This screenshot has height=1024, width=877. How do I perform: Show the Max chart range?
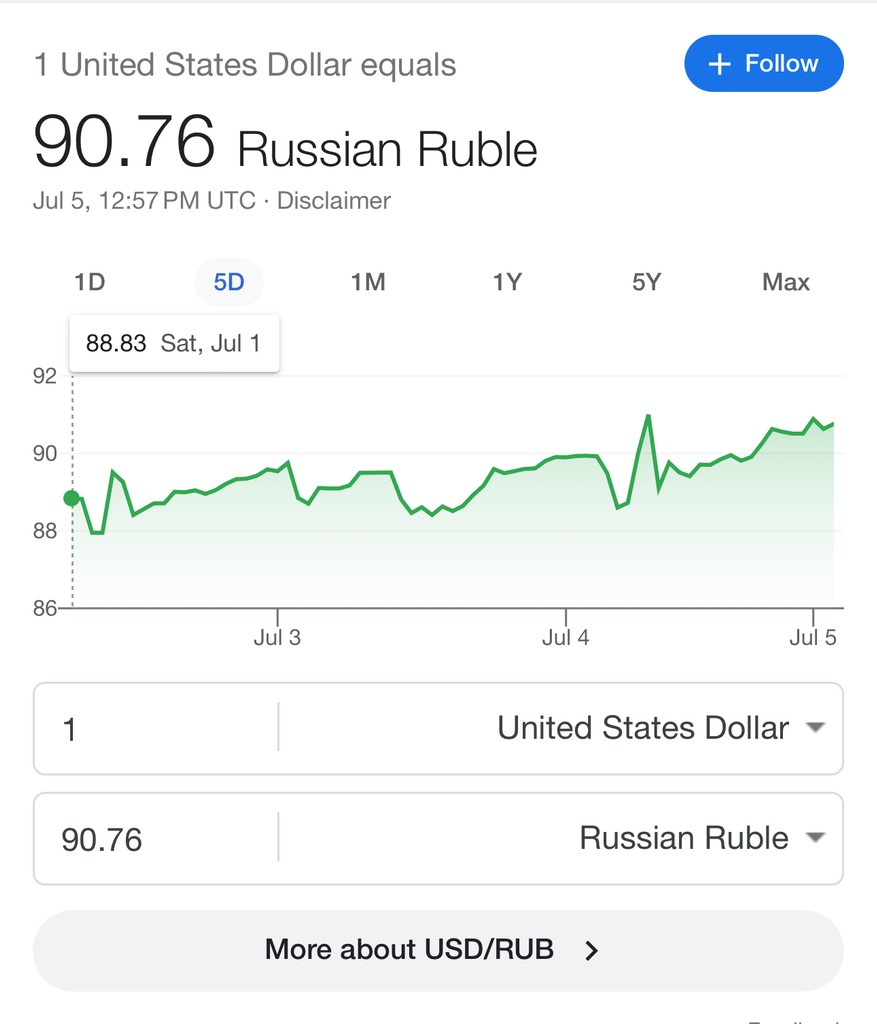[785, 282]
